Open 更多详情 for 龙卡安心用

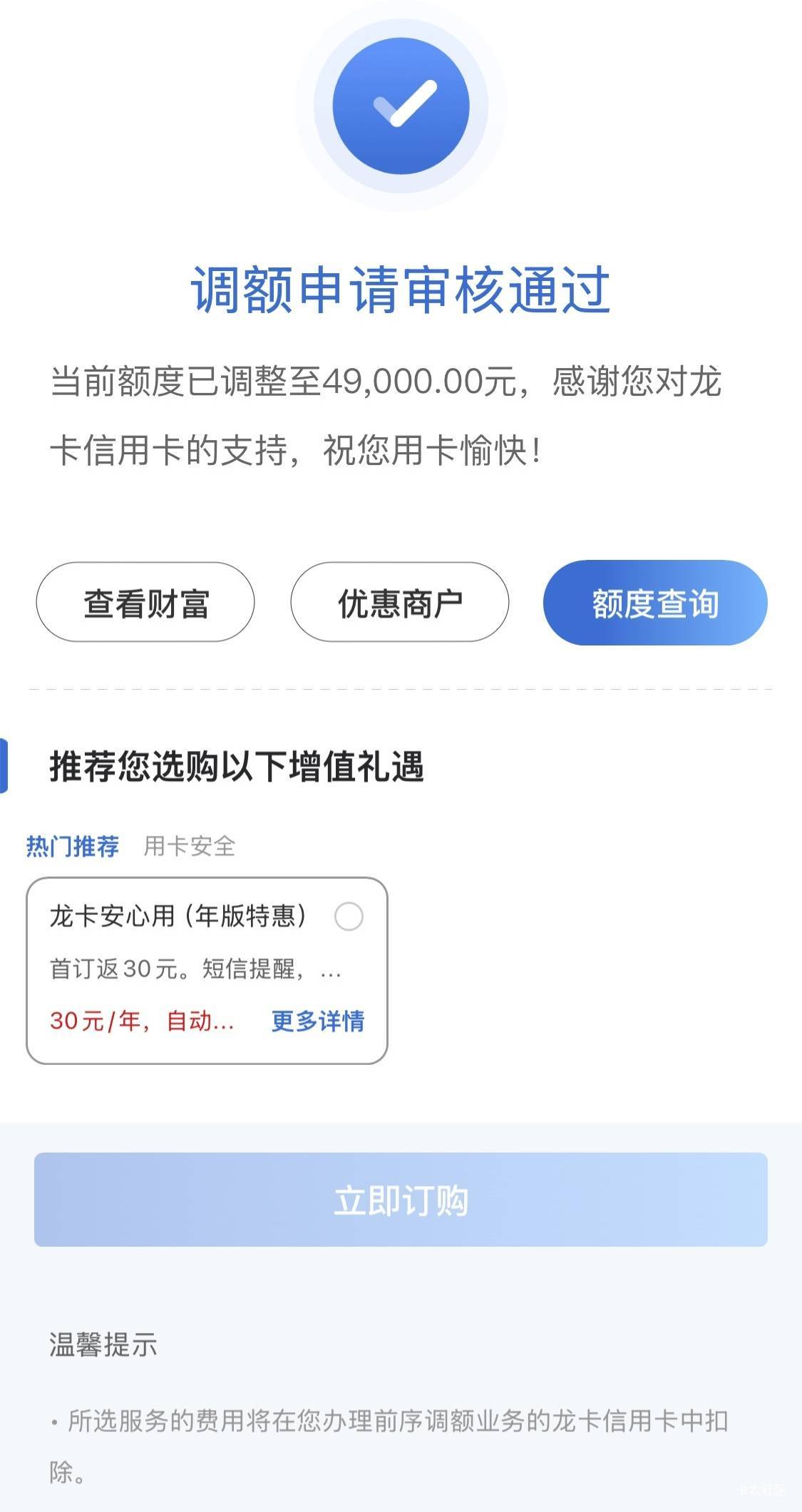coord(318,1021)
